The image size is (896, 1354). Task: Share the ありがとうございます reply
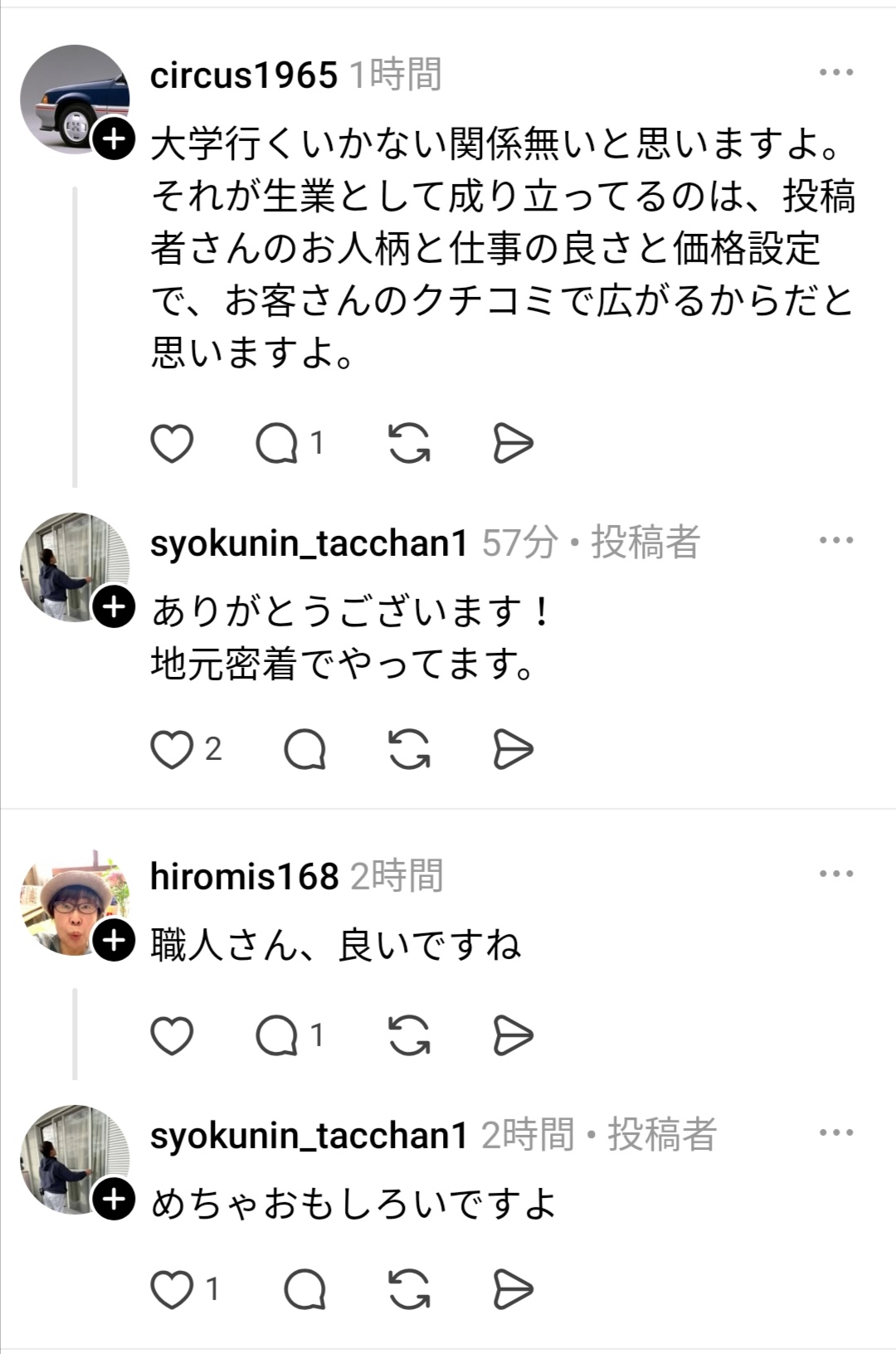(513, 750)
